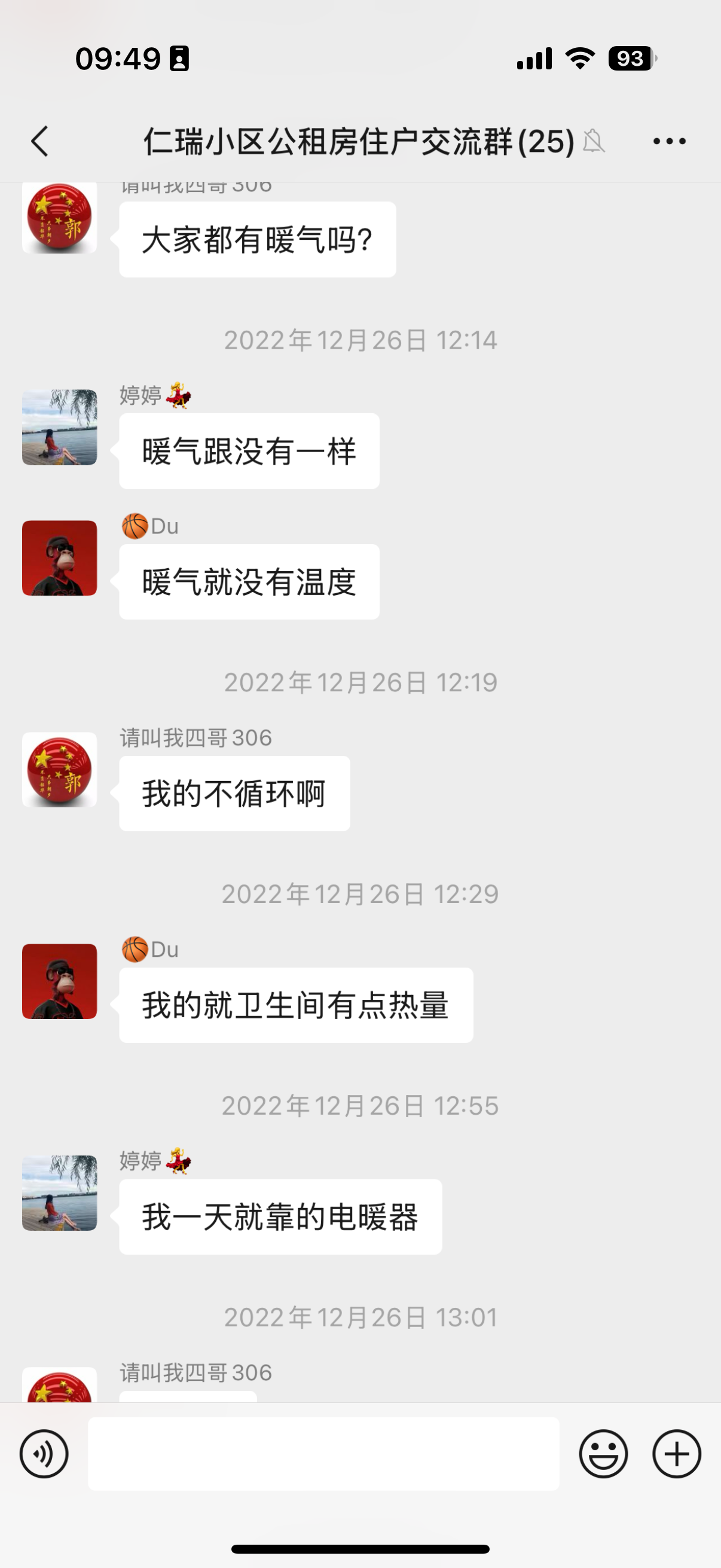Open Du's avatar beside 我的就卫生间有点热量
721x1568 pixels.
click(x=60, y=981)
